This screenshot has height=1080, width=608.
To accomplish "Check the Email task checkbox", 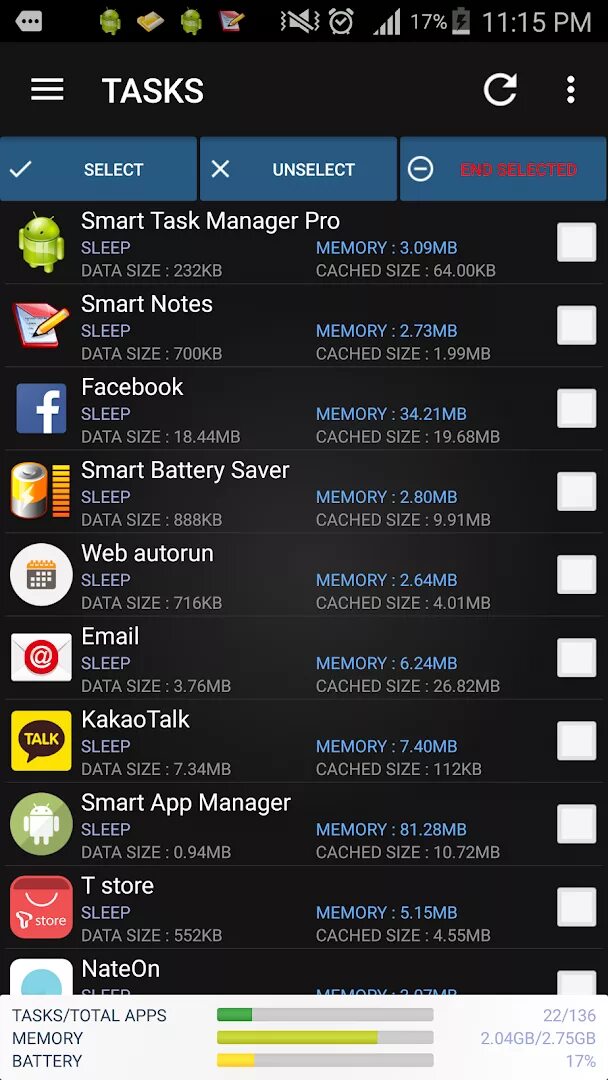I will [576, 658].
